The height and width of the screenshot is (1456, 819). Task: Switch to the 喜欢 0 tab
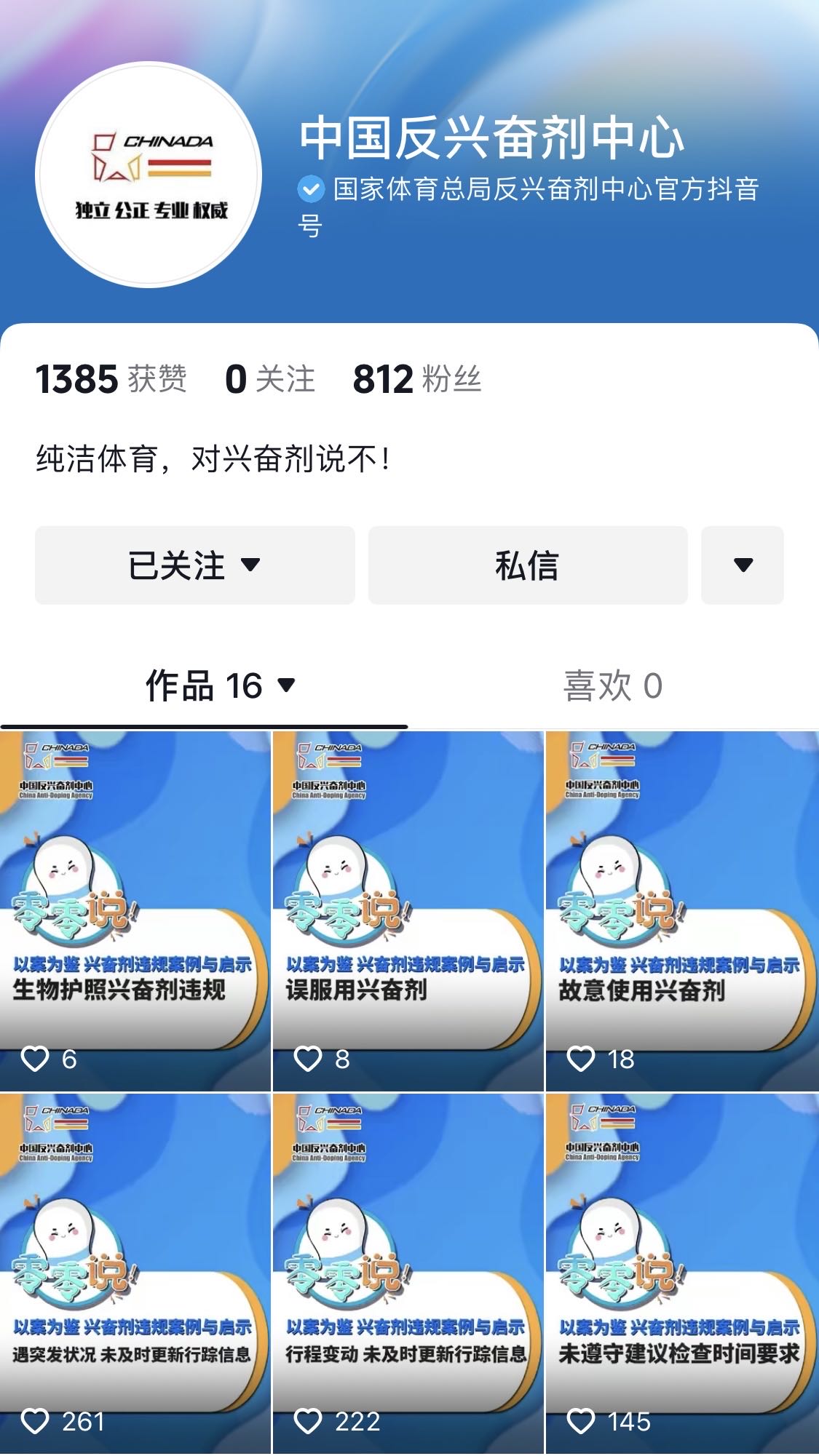click(x=612, y=685)
